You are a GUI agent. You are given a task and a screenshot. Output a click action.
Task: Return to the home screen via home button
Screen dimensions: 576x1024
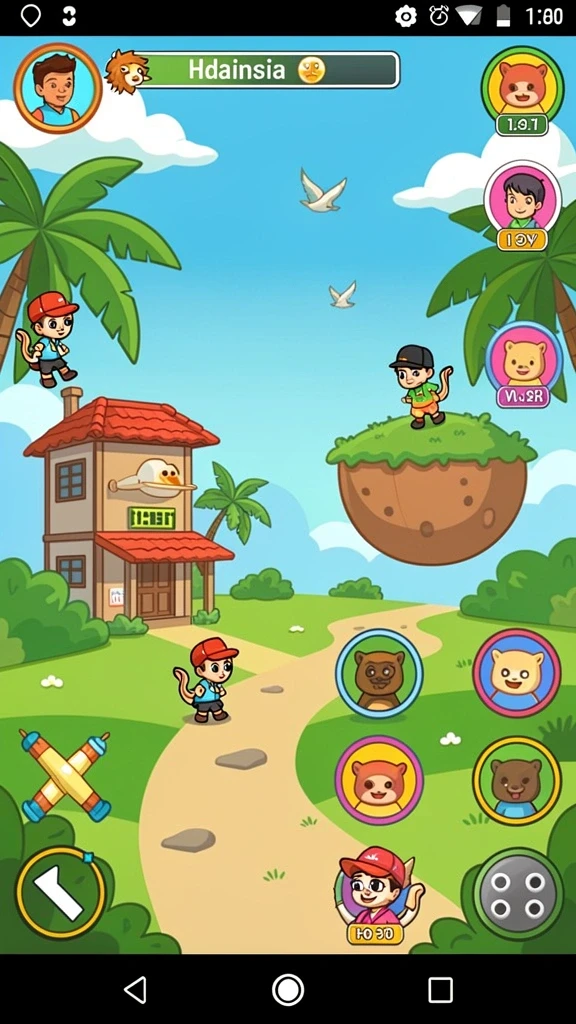point(288,990)
